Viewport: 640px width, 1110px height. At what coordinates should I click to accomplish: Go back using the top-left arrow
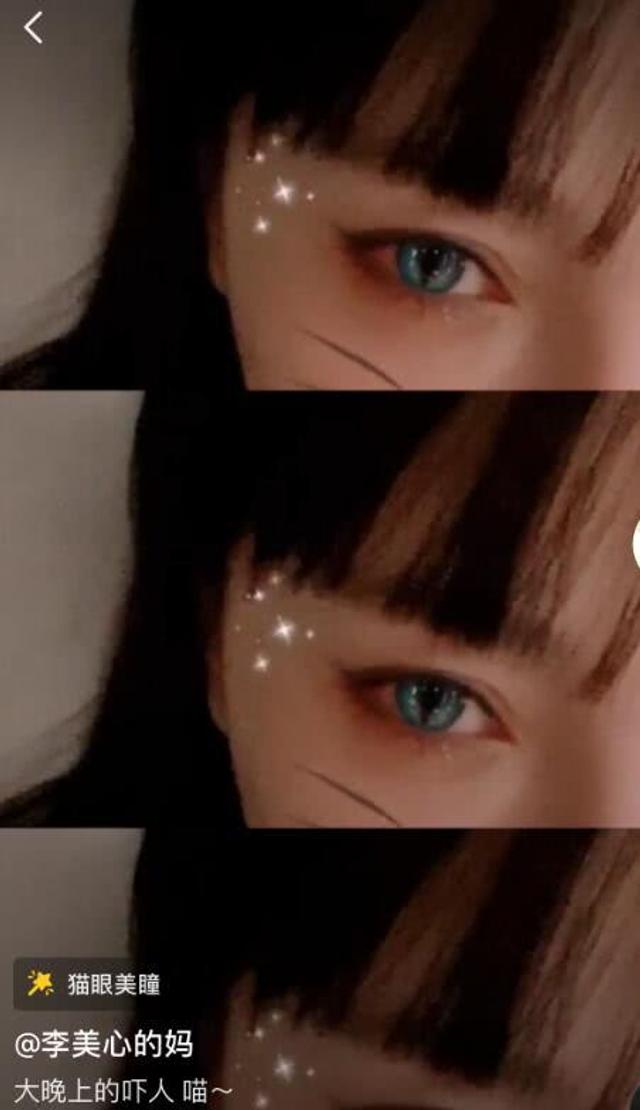(34, 28)
